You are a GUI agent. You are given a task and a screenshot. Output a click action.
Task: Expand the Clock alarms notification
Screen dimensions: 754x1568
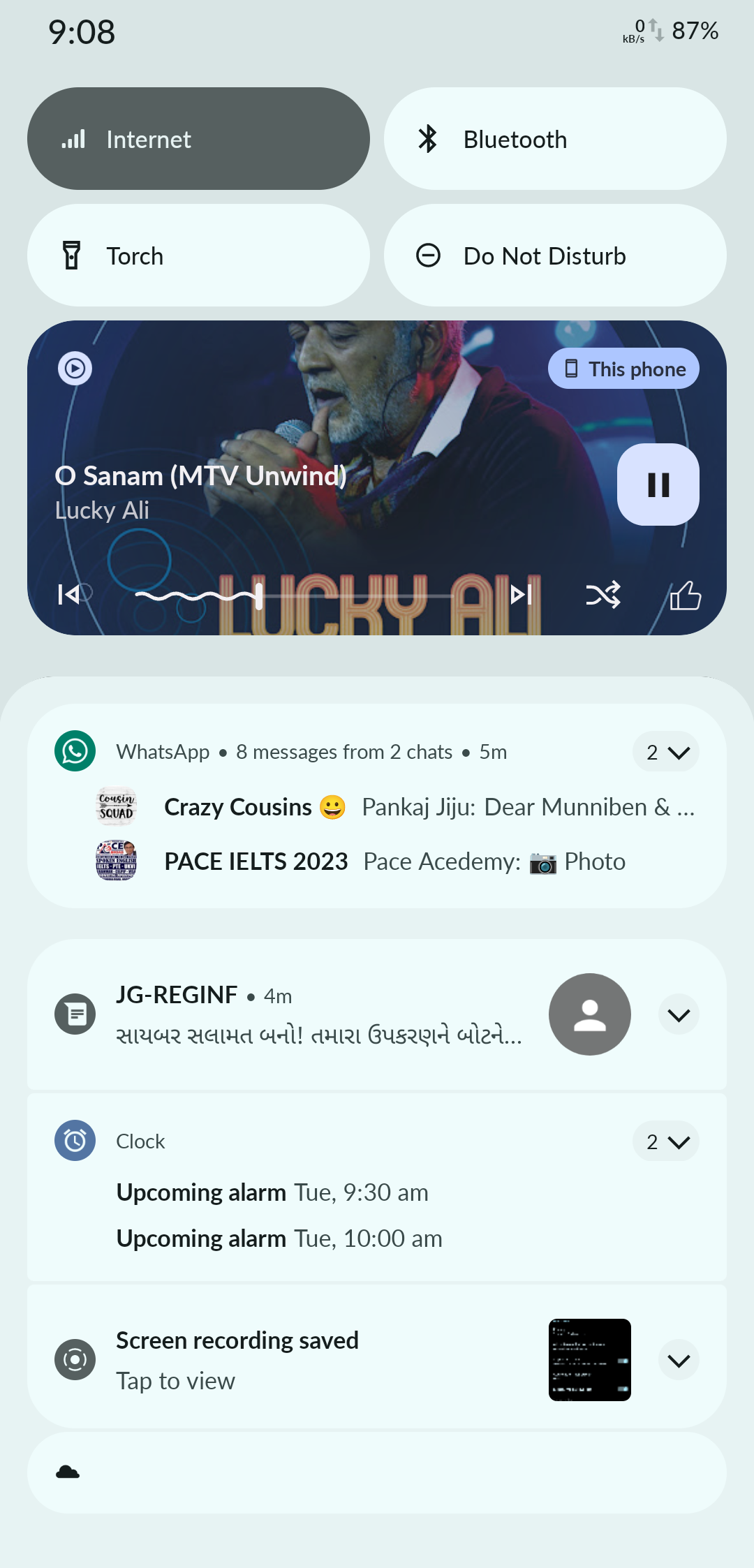(665, 1141)
